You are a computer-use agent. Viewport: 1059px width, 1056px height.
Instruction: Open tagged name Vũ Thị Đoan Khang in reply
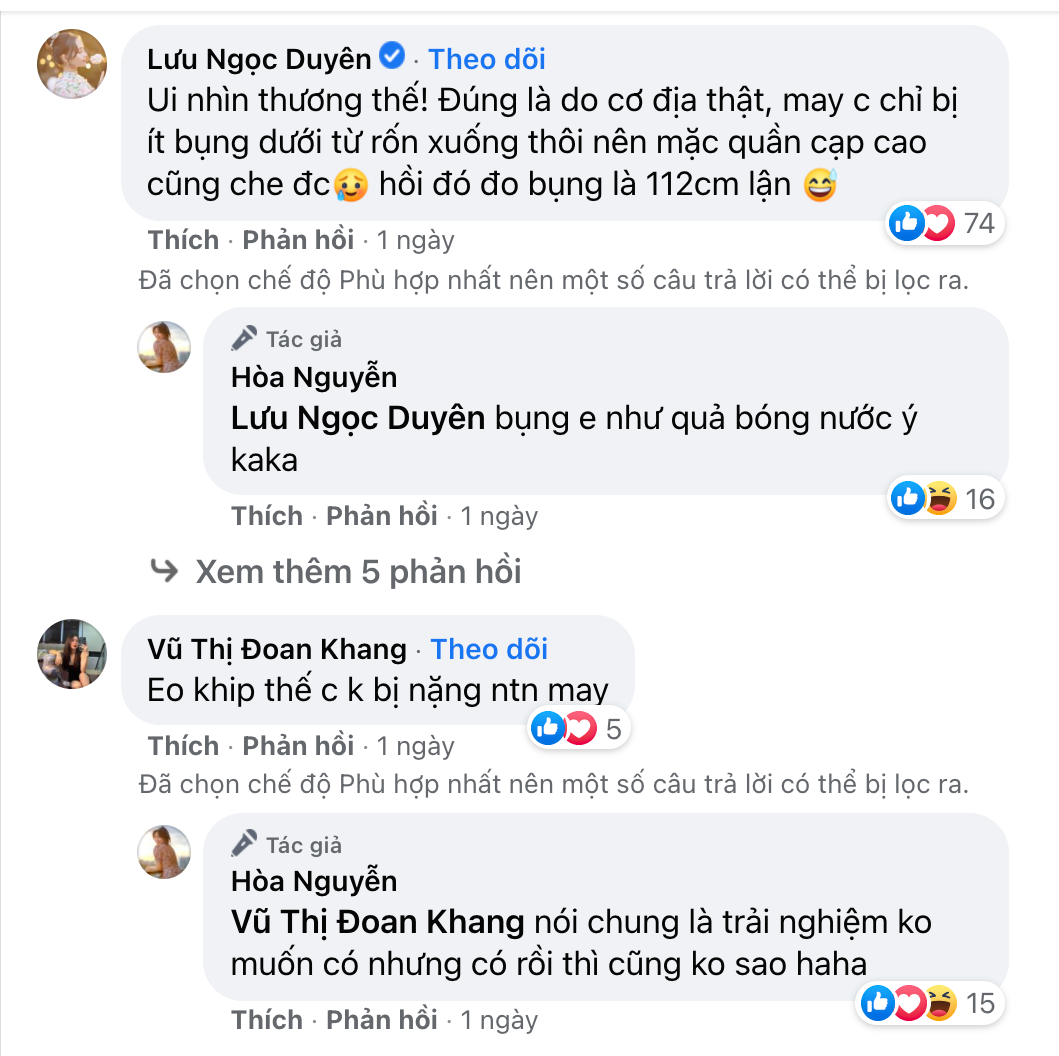pos(377,921)
